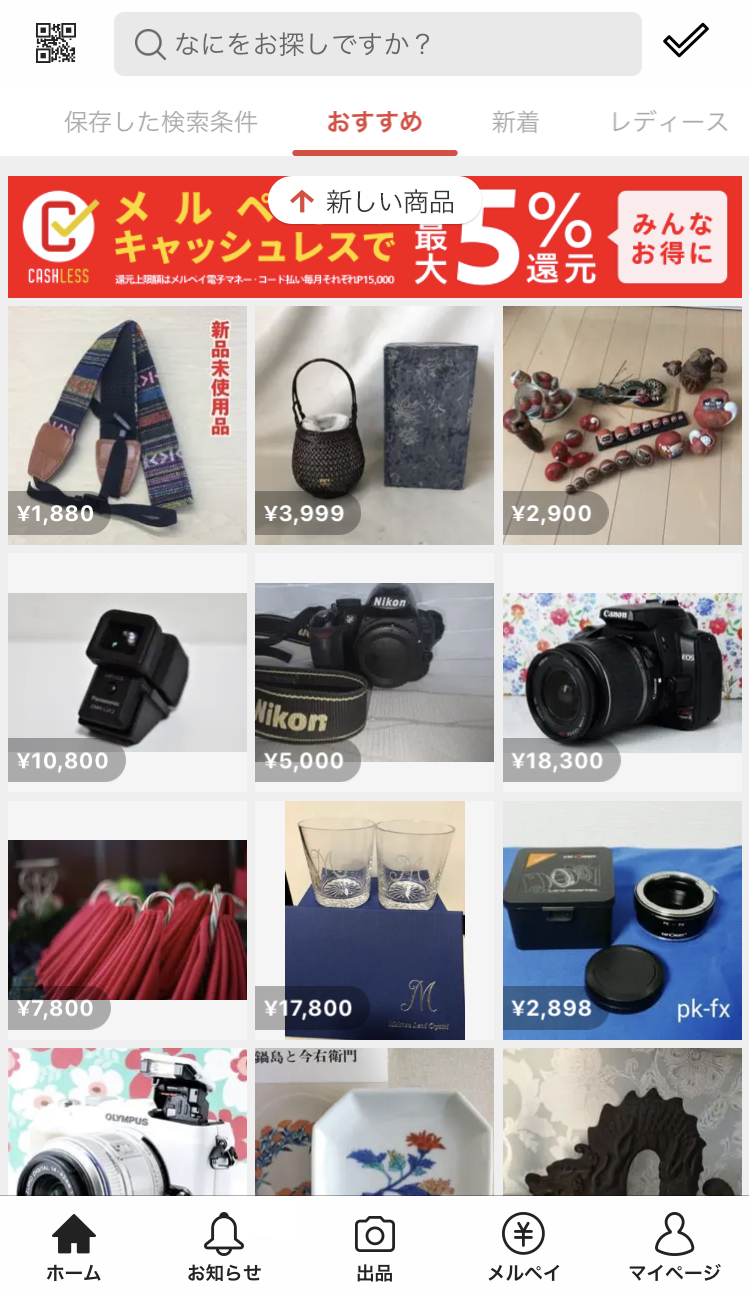Image resolution: width=749 pixels, height=1294 pixels.
Task: Open the Nikon camera listing at ¥5,000
Action: coord(374,672)
